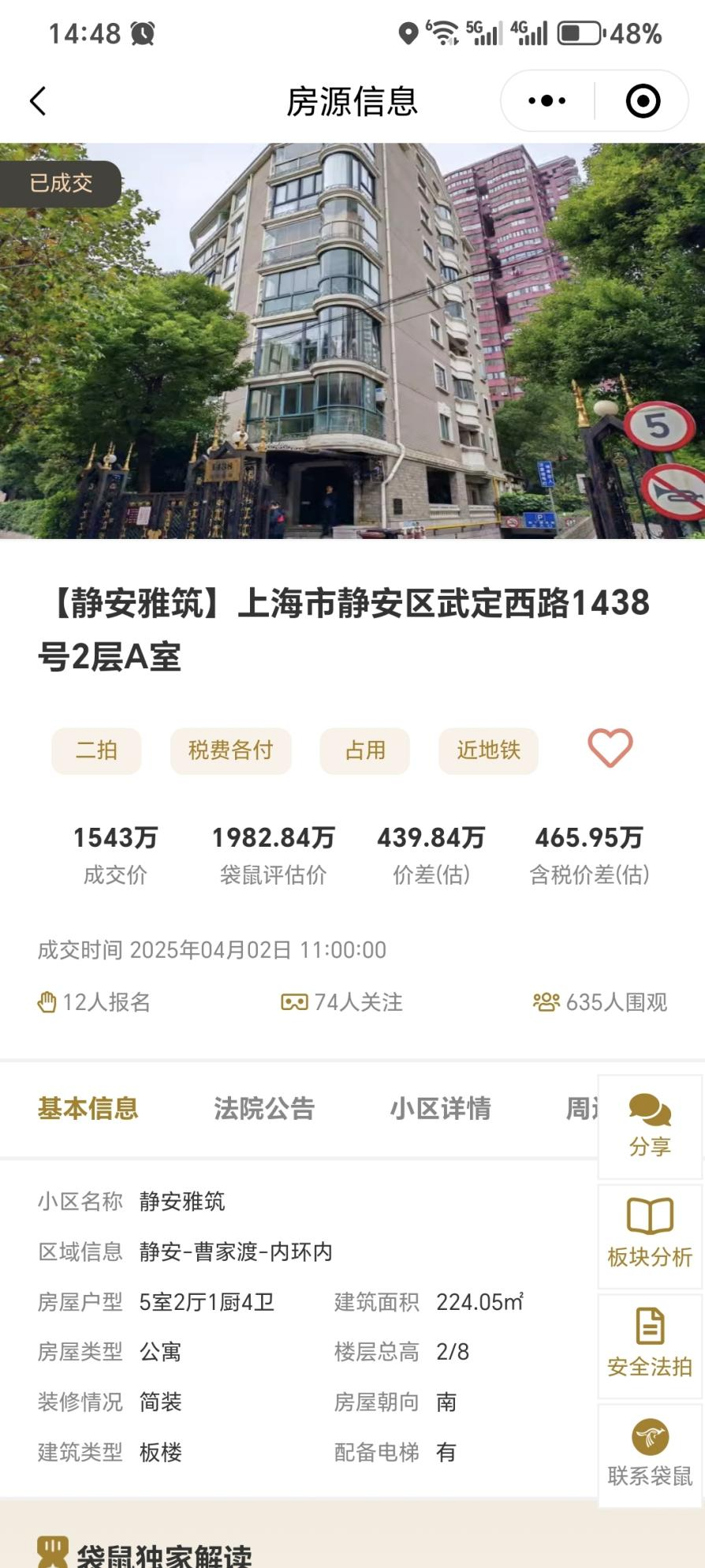
Task: Open 板块分析 via the book icon
Action: (648, 1219)
